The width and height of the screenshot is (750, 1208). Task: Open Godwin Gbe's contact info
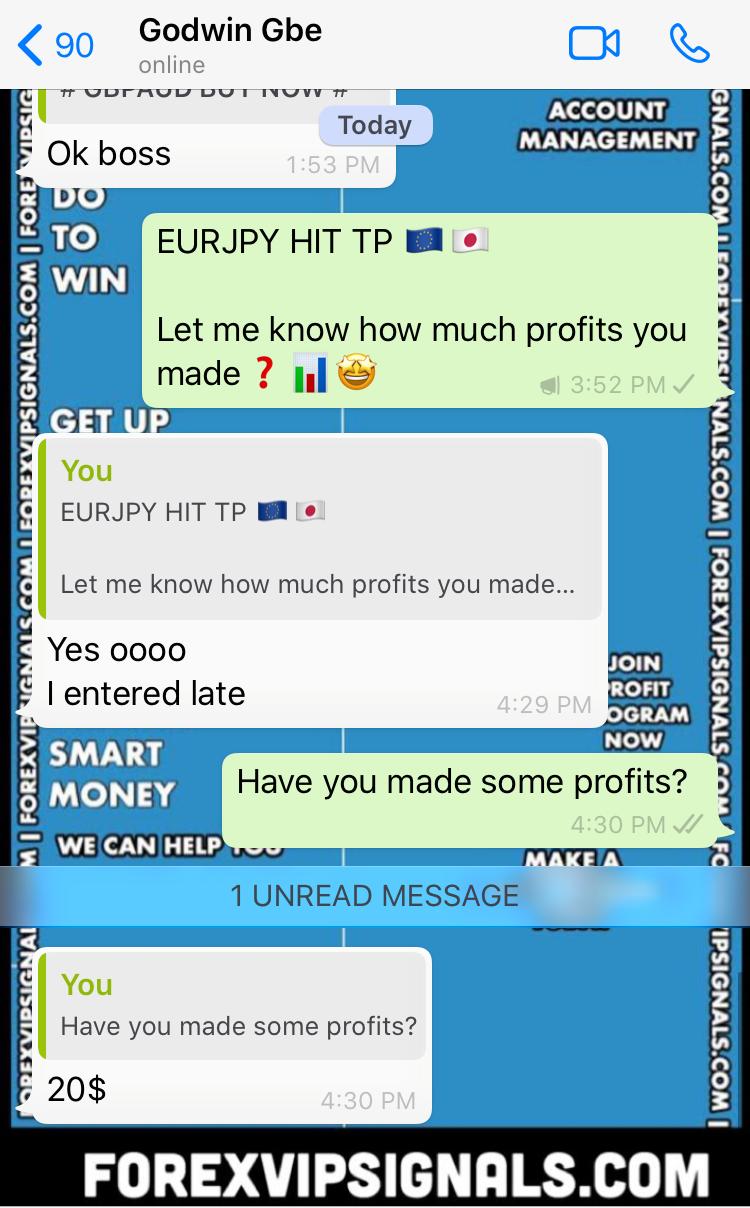click(230, 45)
